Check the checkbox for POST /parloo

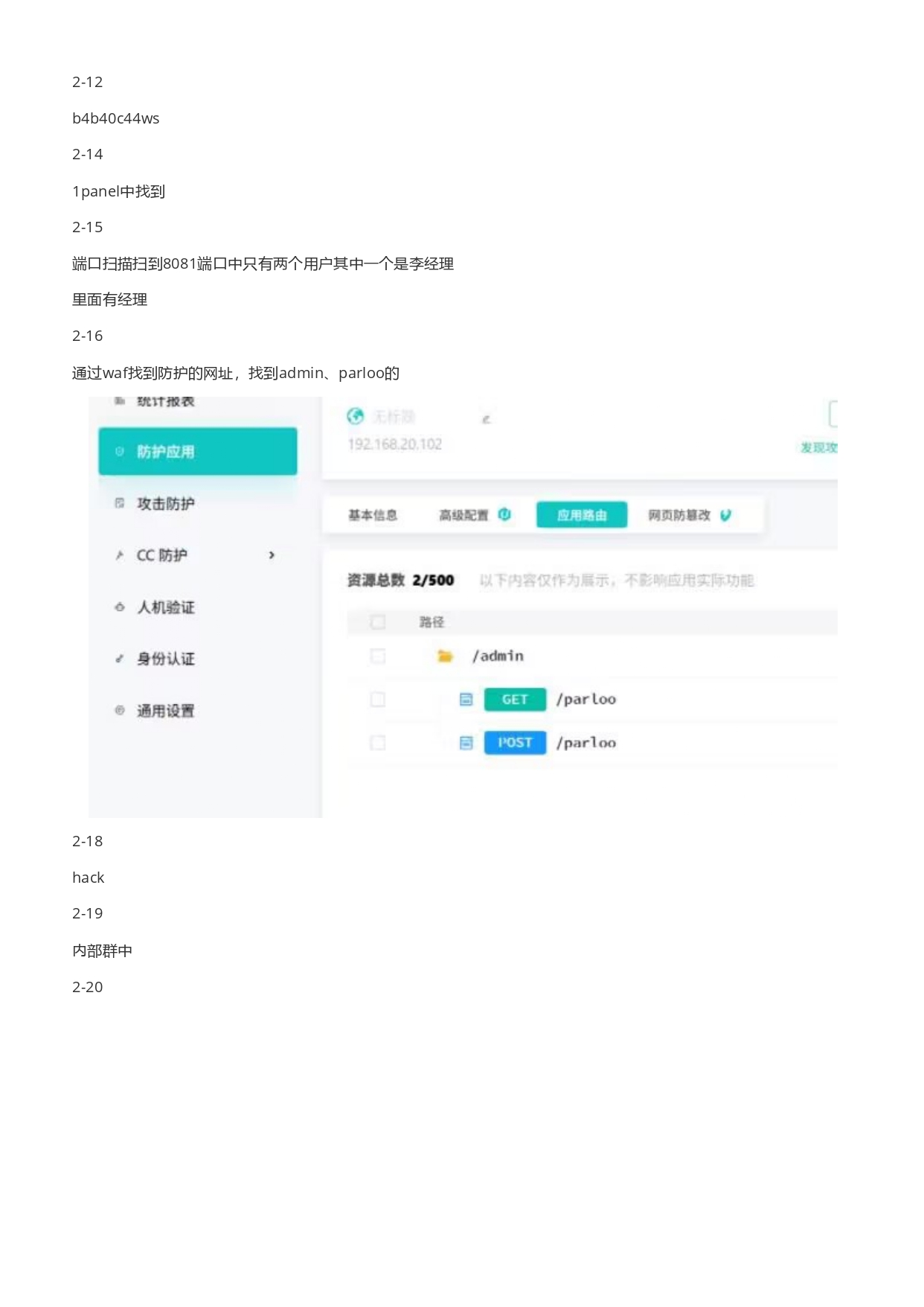point(378,742)
